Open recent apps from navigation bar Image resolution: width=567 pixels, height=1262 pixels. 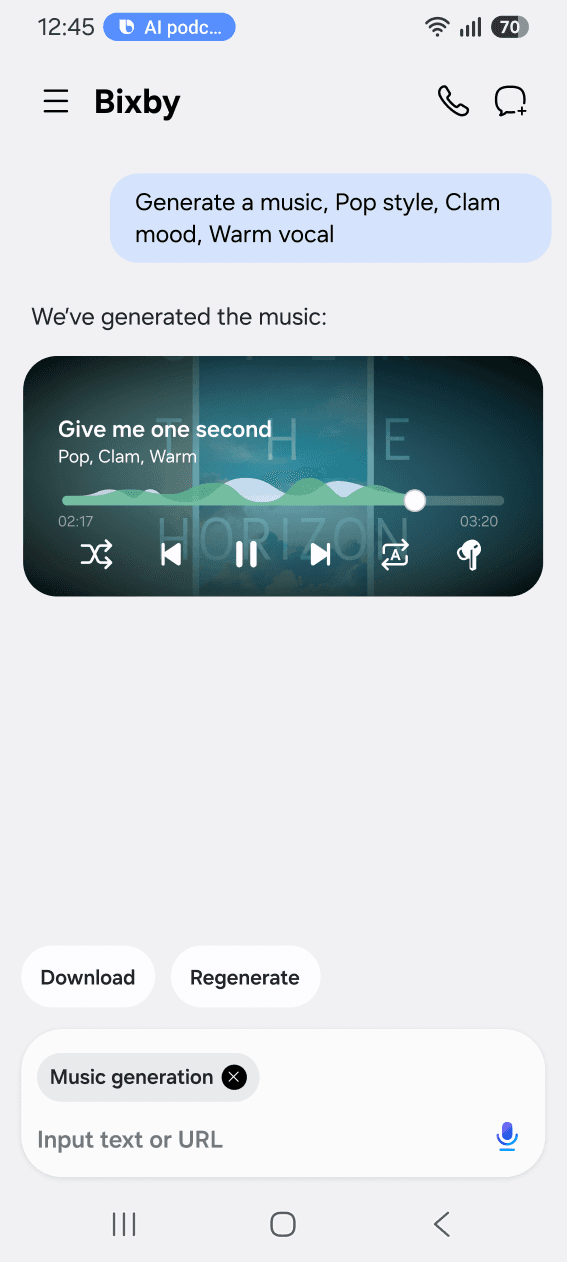point(124,1224)
